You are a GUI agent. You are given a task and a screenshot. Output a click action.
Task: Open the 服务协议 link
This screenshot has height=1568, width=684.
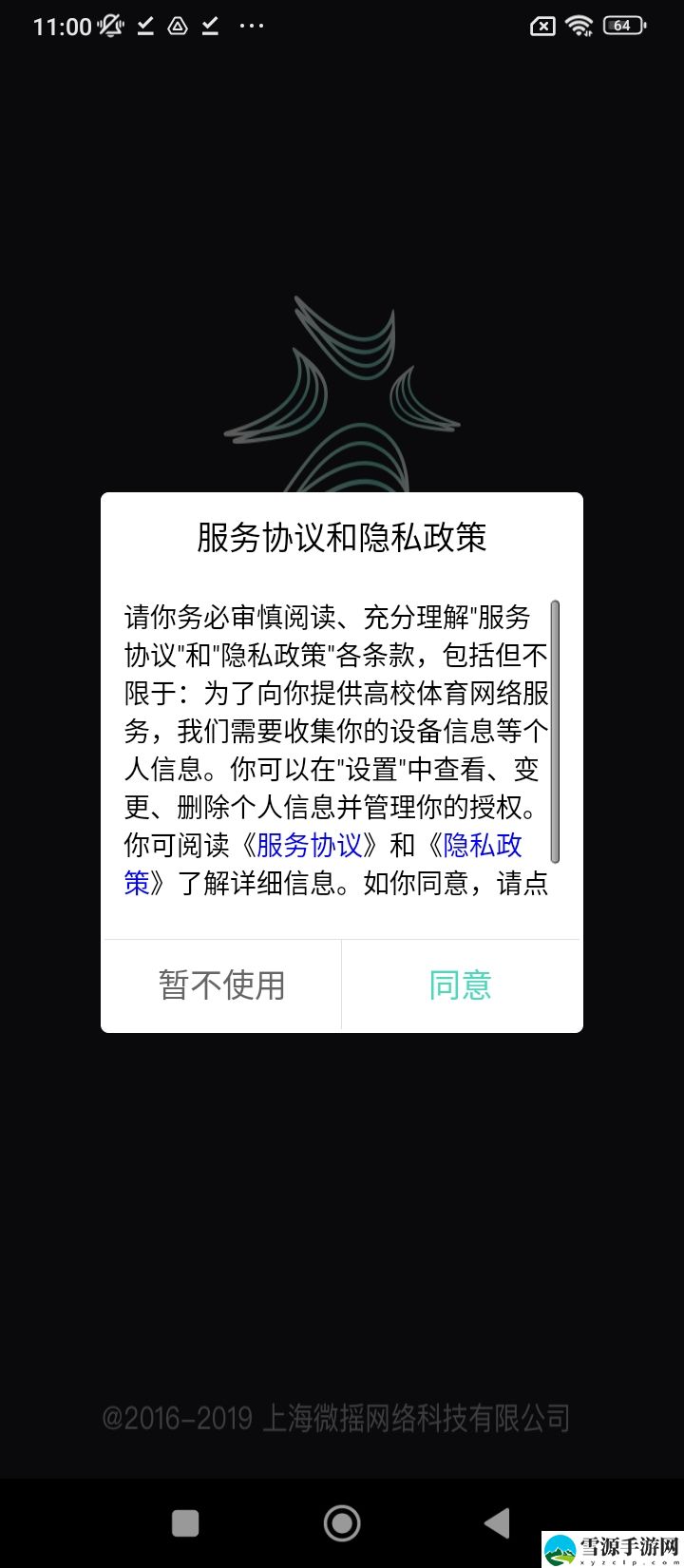[x=310, y=845]
